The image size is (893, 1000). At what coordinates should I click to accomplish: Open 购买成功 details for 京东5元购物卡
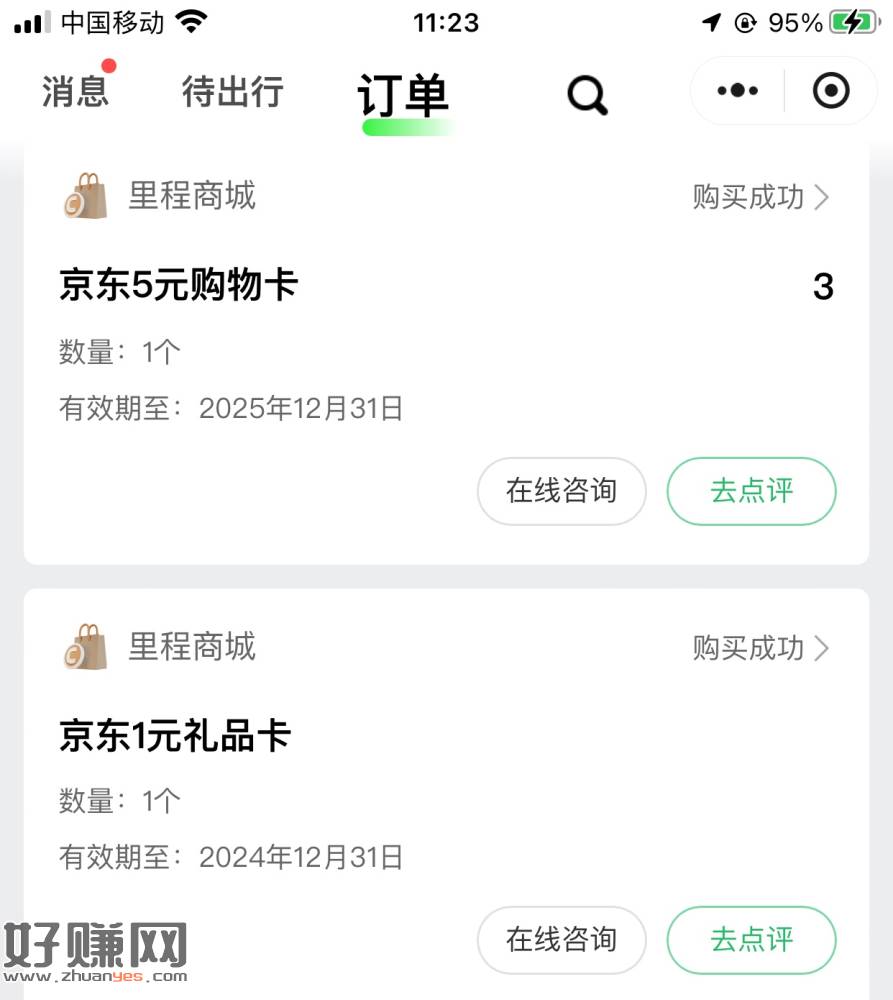761,197
